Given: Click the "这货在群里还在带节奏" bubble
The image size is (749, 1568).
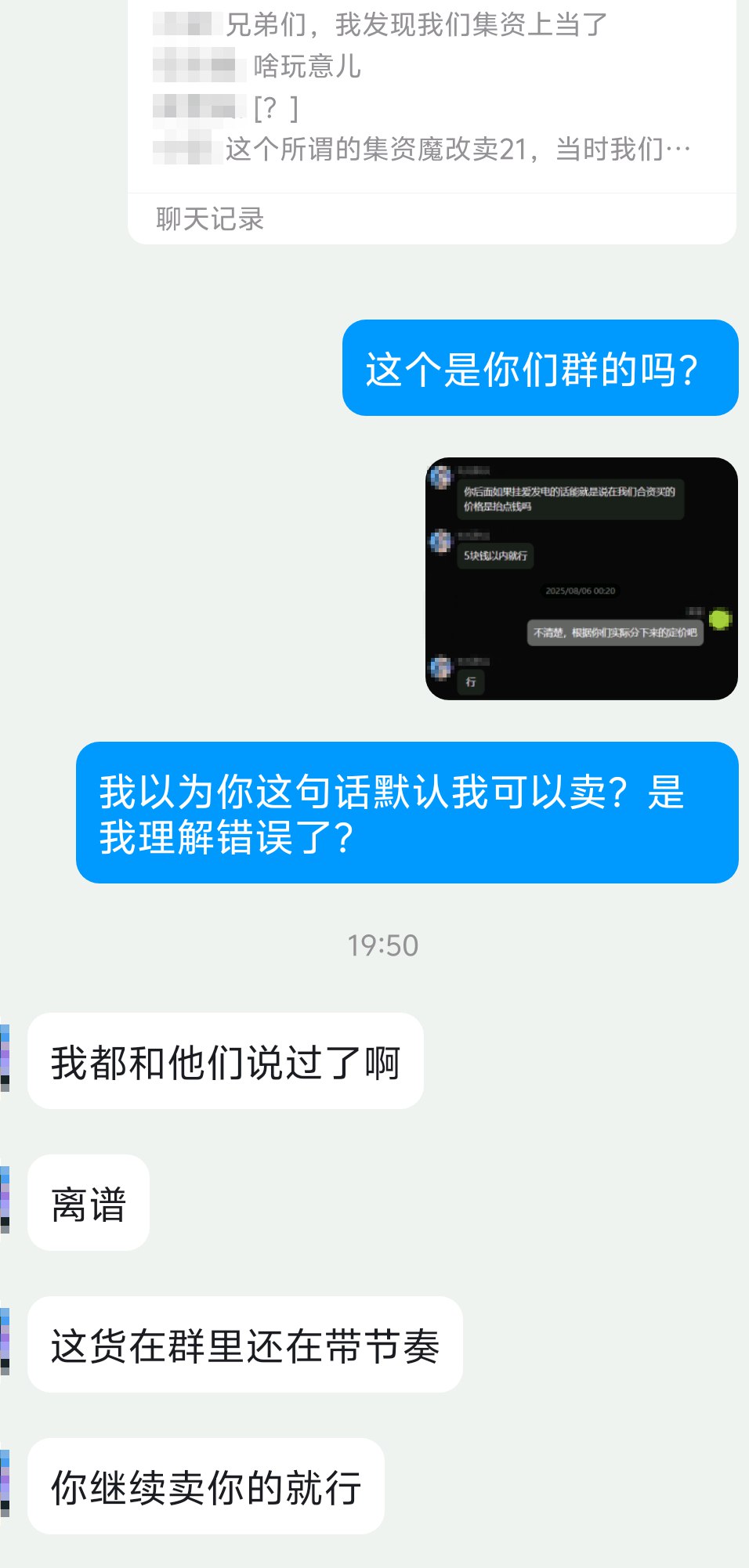Looking at the screenshot, I should [247, 1341].
